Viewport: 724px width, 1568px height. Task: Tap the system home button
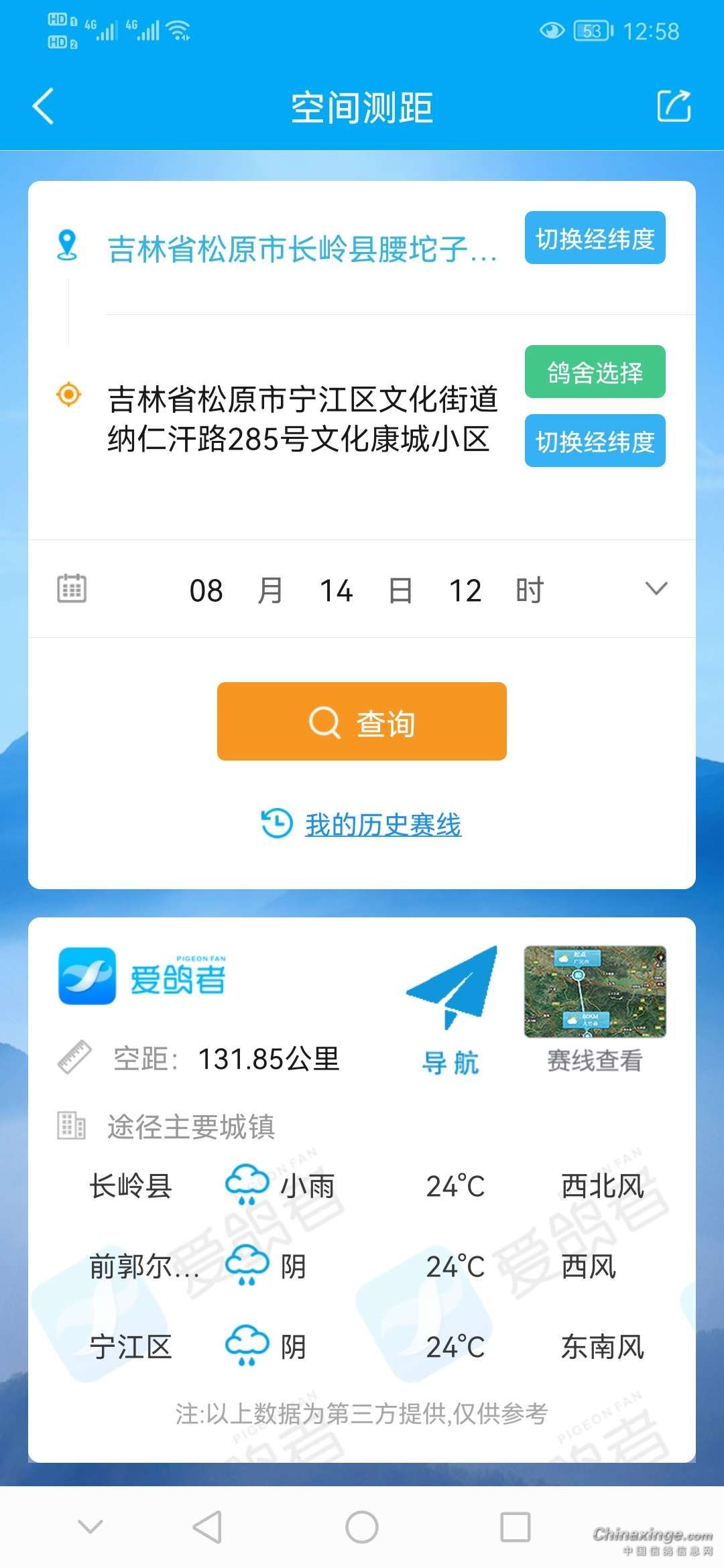362,1527
